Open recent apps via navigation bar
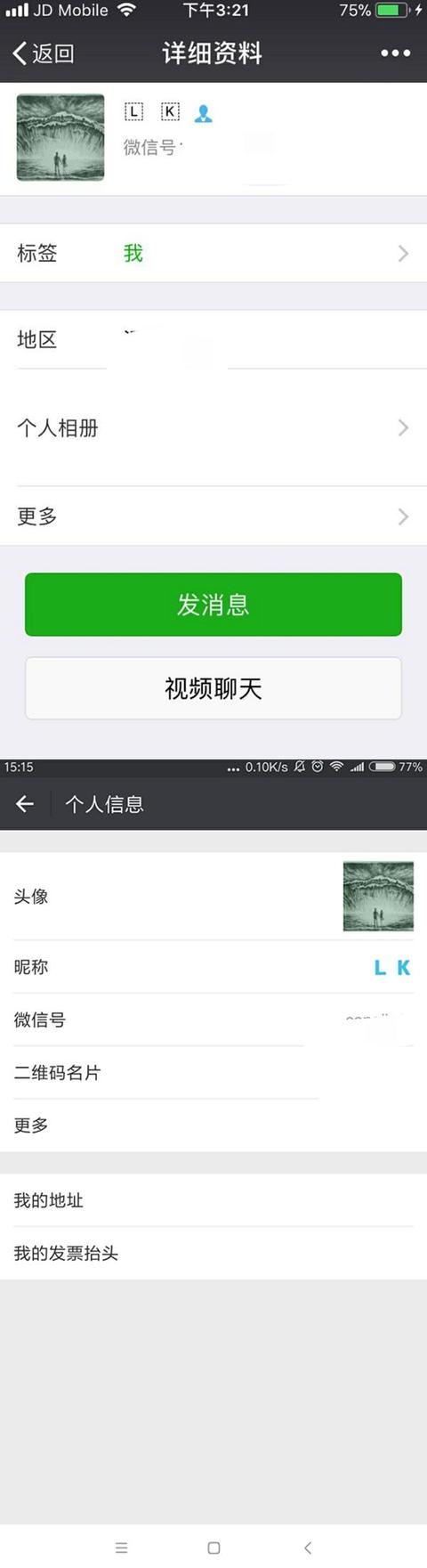The width and height of the screenshot is (427, 1568). (122, 1548)
